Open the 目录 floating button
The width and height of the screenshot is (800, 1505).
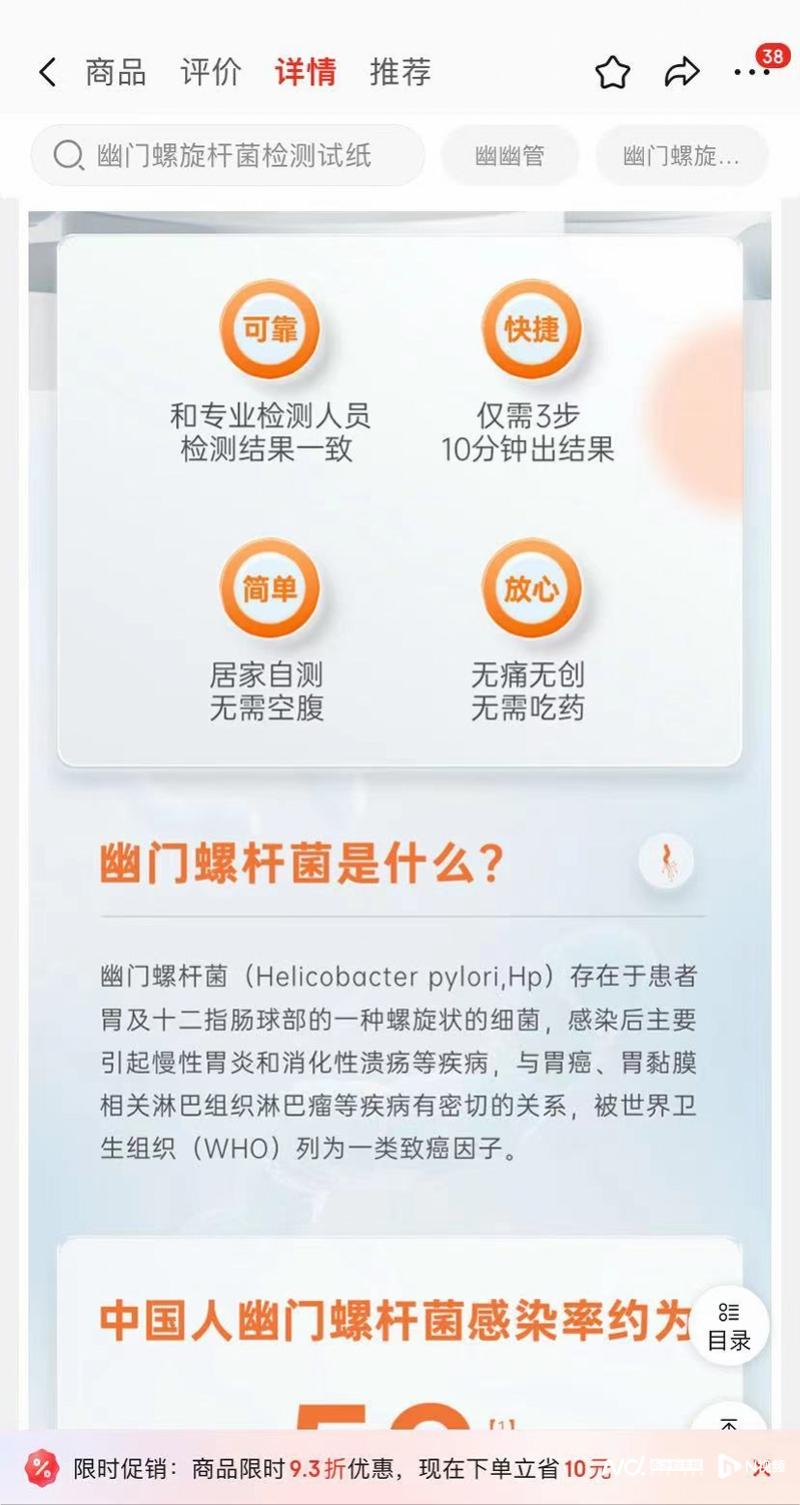click(729, 1326)
